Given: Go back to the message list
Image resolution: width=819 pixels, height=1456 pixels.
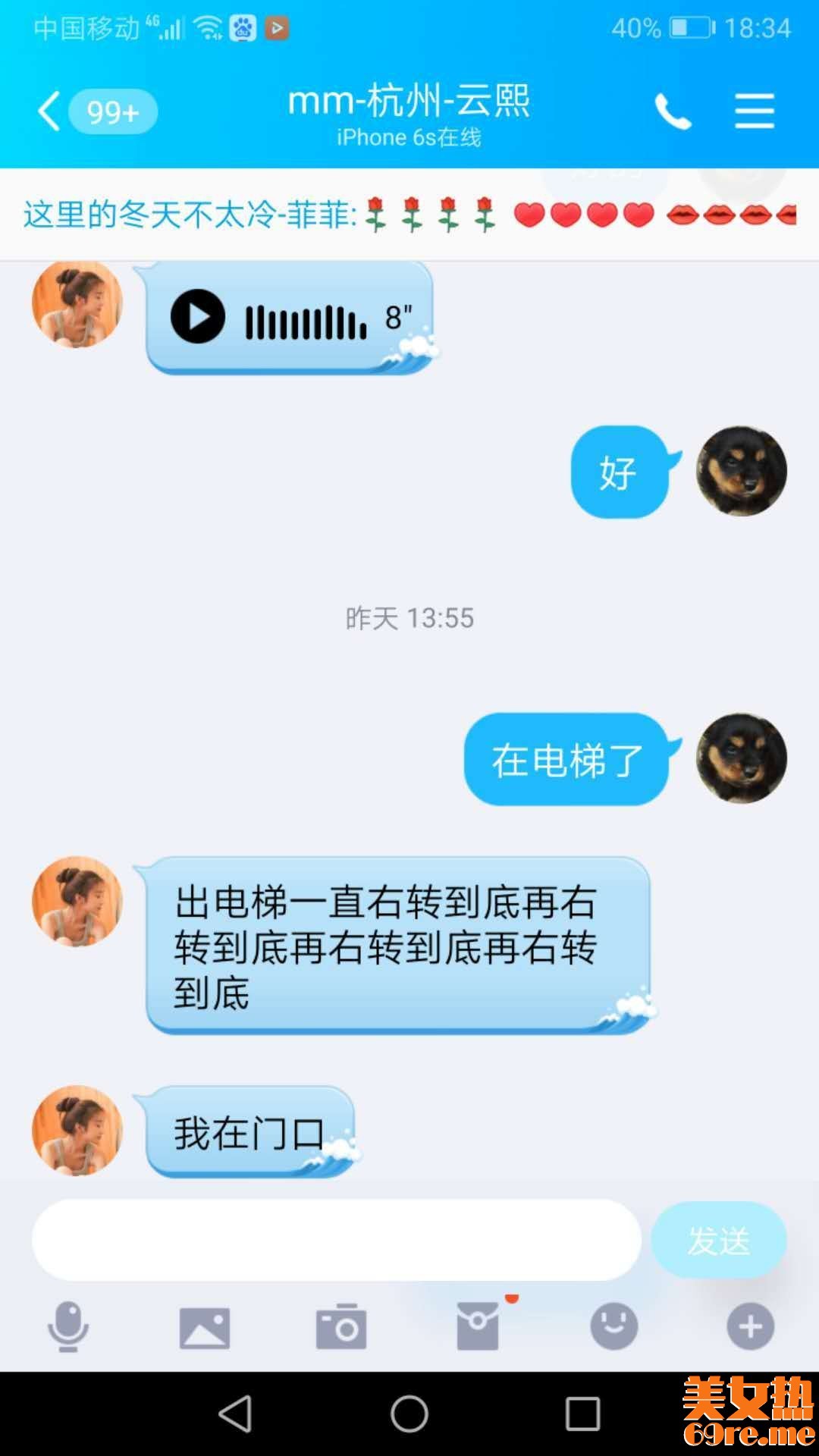Looking at the screenshot, I should (x=50, y=111).
